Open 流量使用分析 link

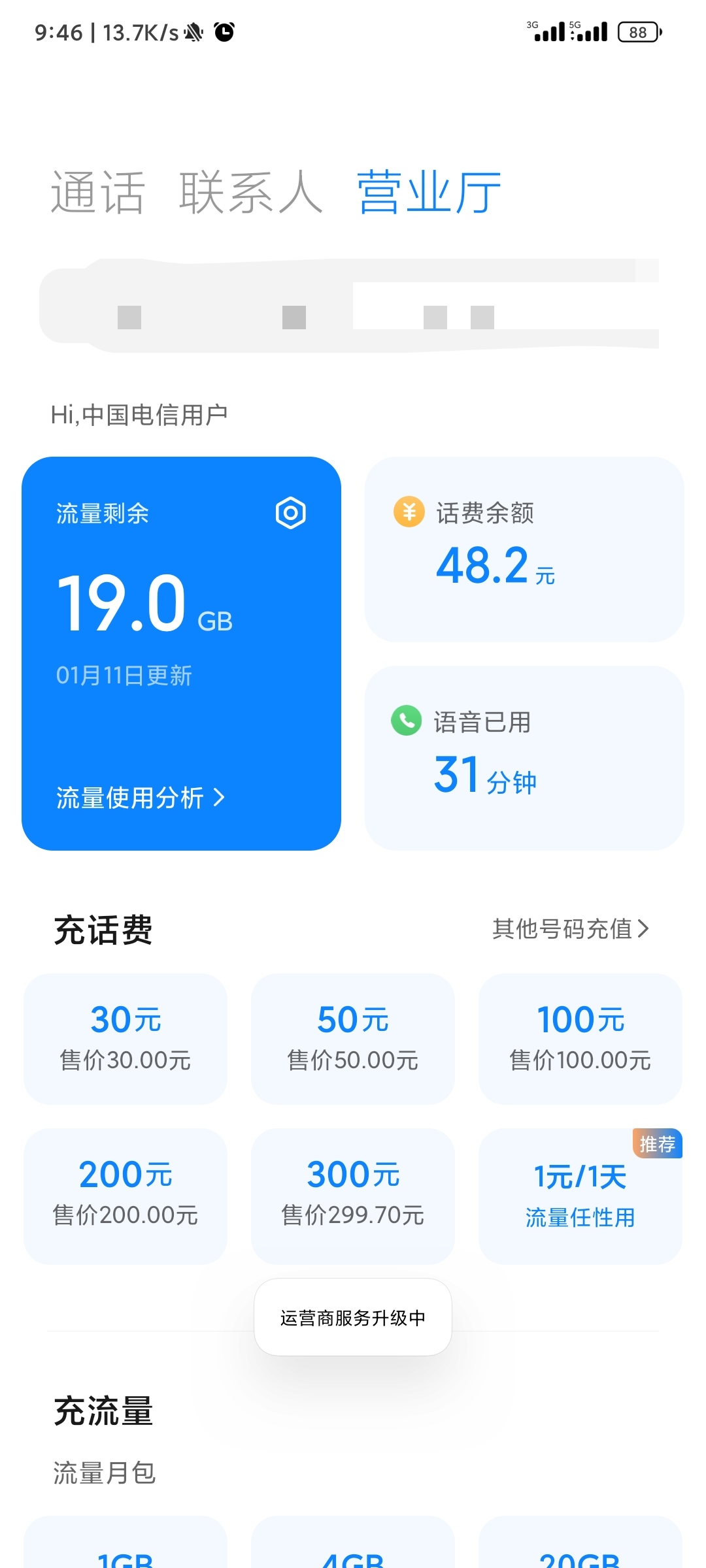click(141, 798)
